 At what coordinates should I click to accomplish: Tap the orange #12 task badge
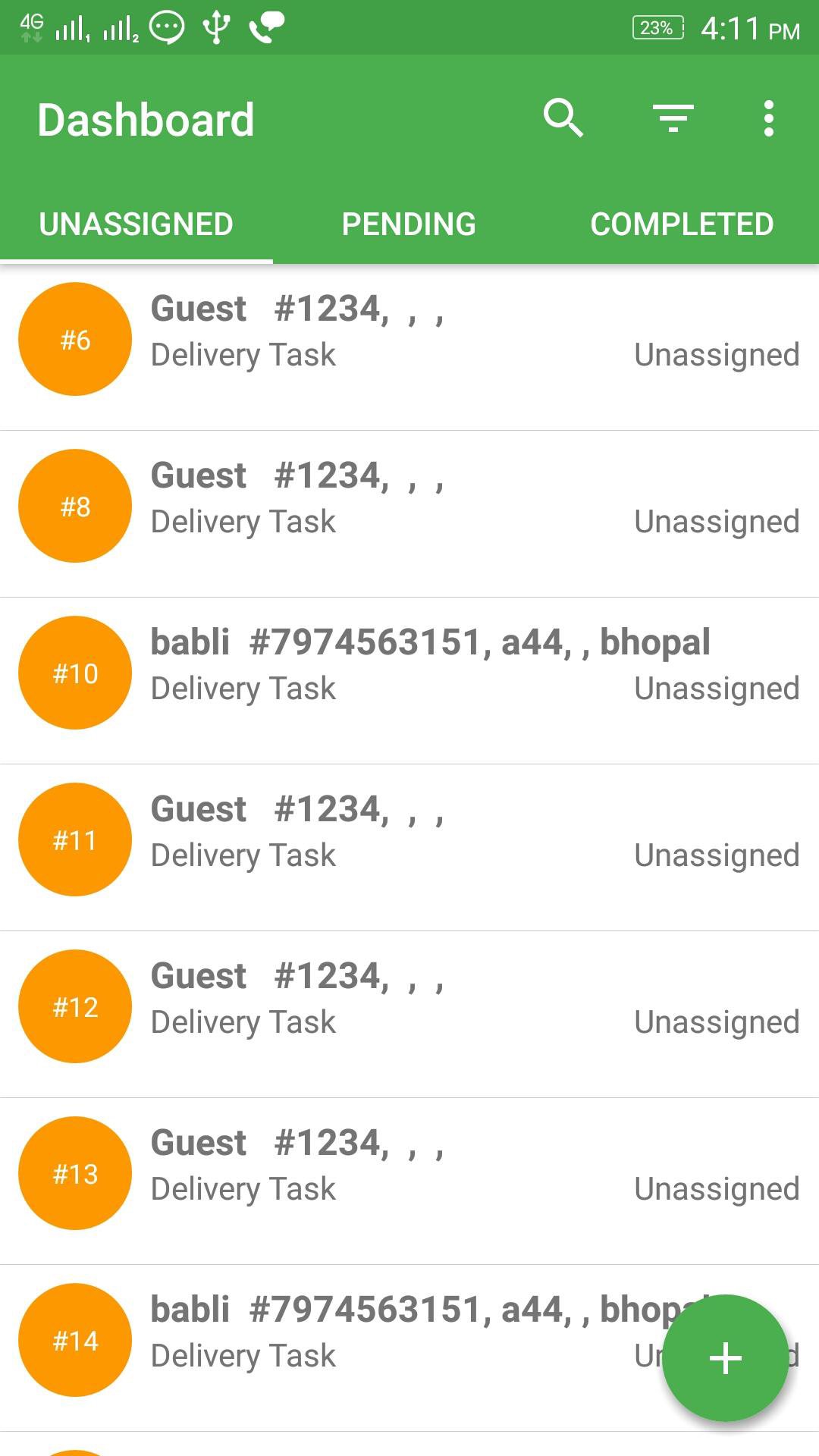[74, 1006]
